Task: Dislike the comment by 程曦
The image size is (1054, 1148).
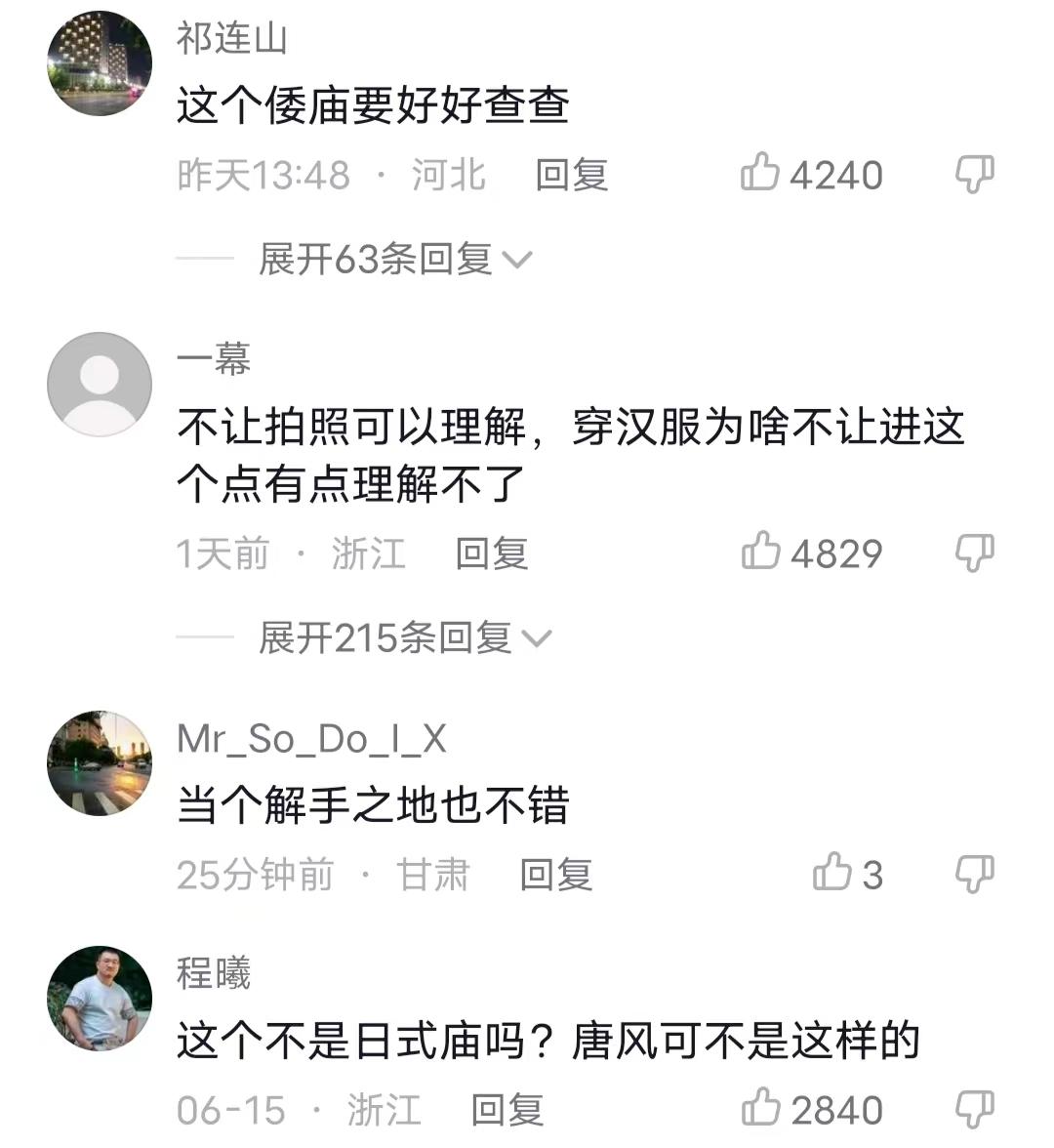Action: pyautogui.click(x=973, y=1109)
